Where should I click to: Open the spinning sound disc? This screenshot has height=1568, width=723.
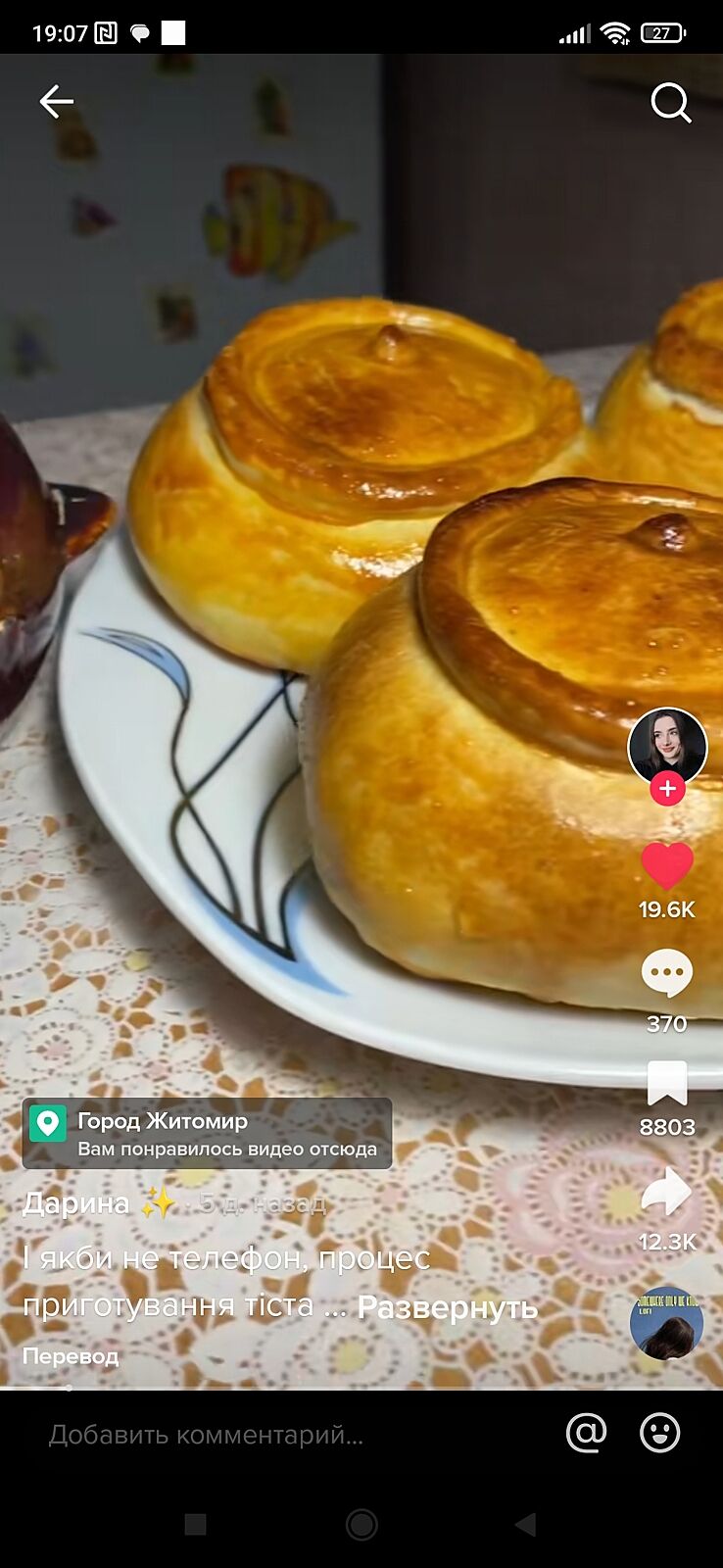tap(666, 1323)
